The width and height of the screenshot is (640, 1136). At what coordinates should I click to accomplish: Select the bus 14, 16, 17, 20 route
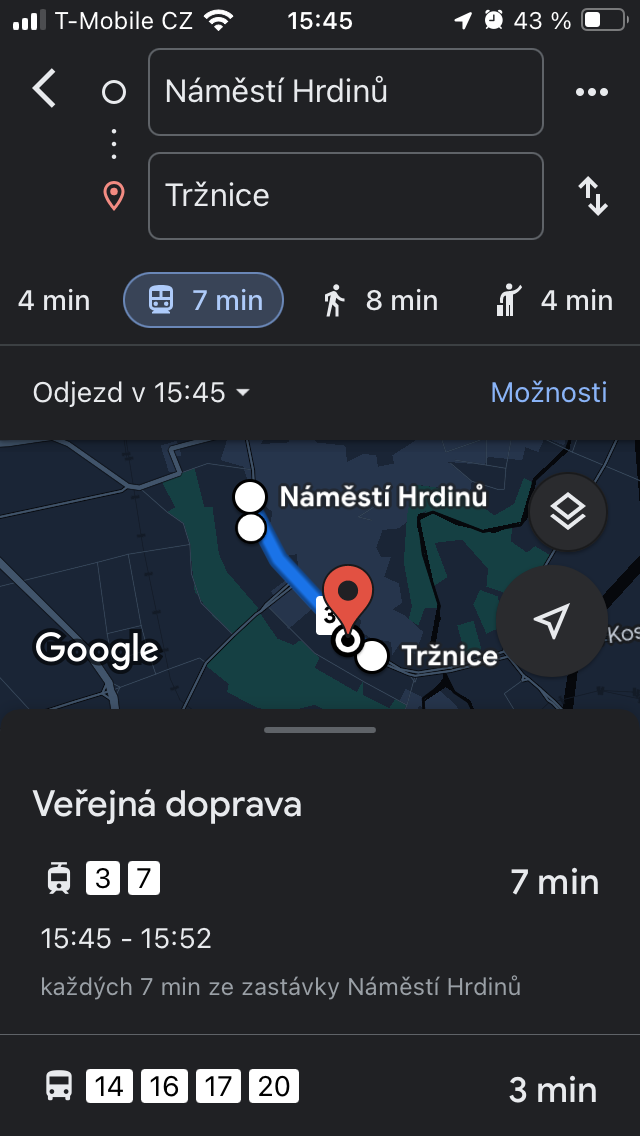point(320,1088)
